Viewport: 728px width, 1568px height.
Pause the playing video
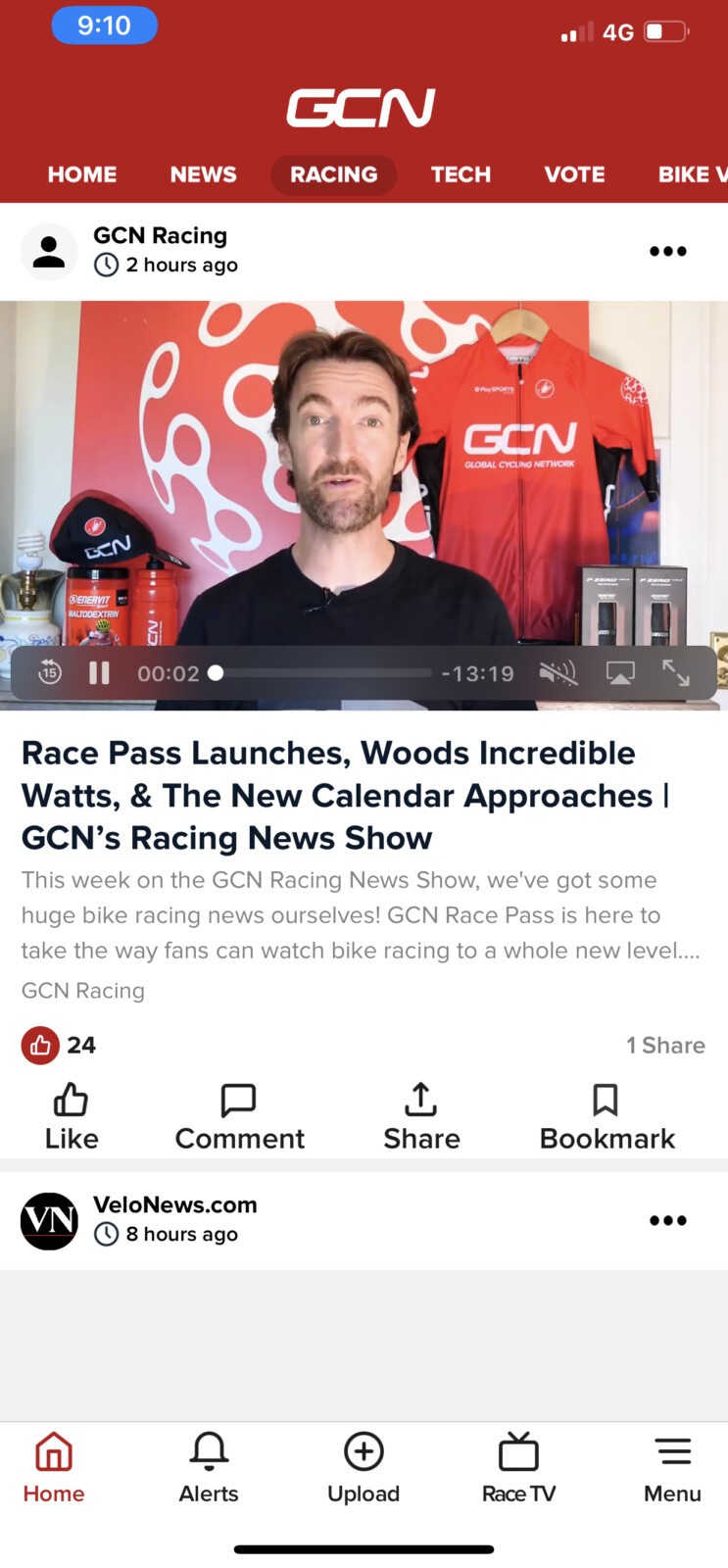click(99, 673)
